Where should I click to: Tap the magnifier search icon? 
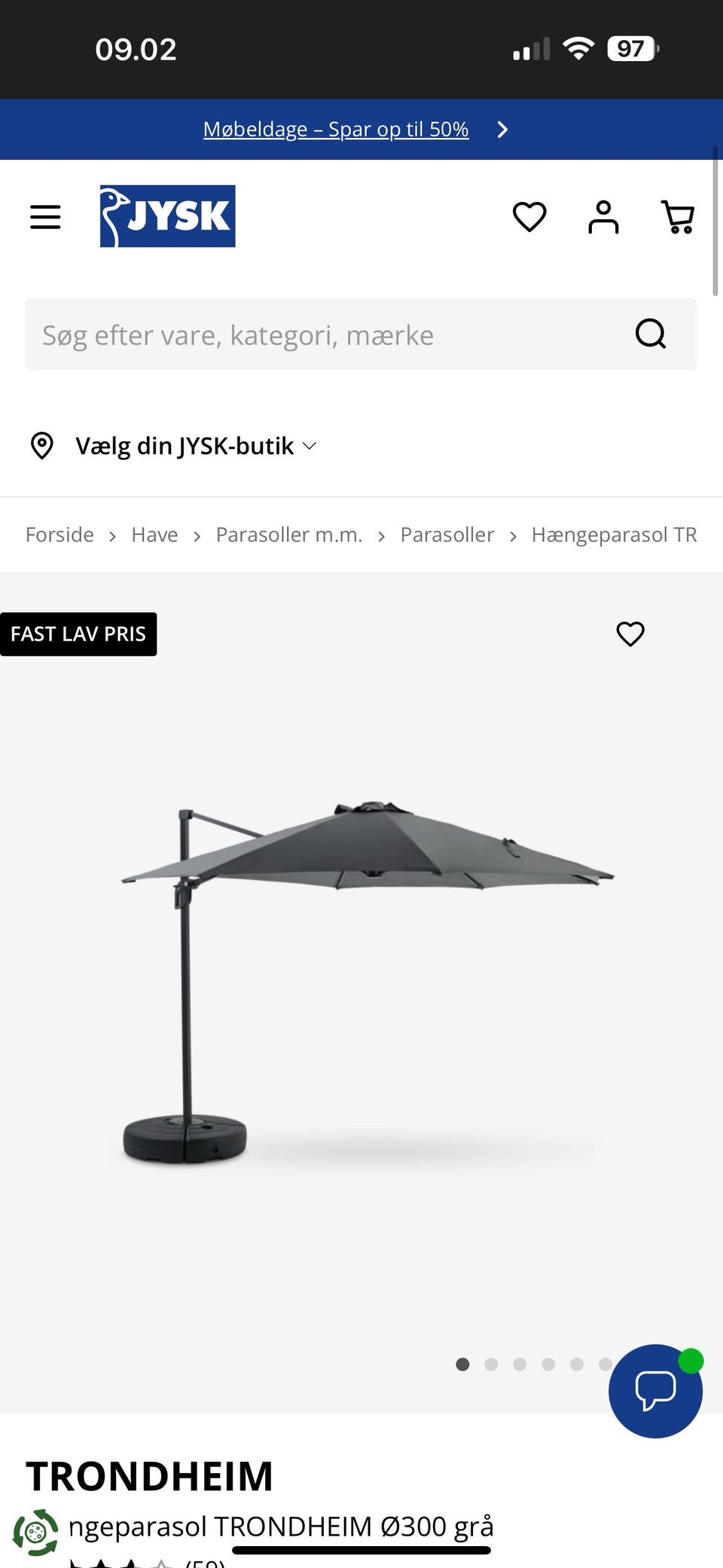coord(651,333)
